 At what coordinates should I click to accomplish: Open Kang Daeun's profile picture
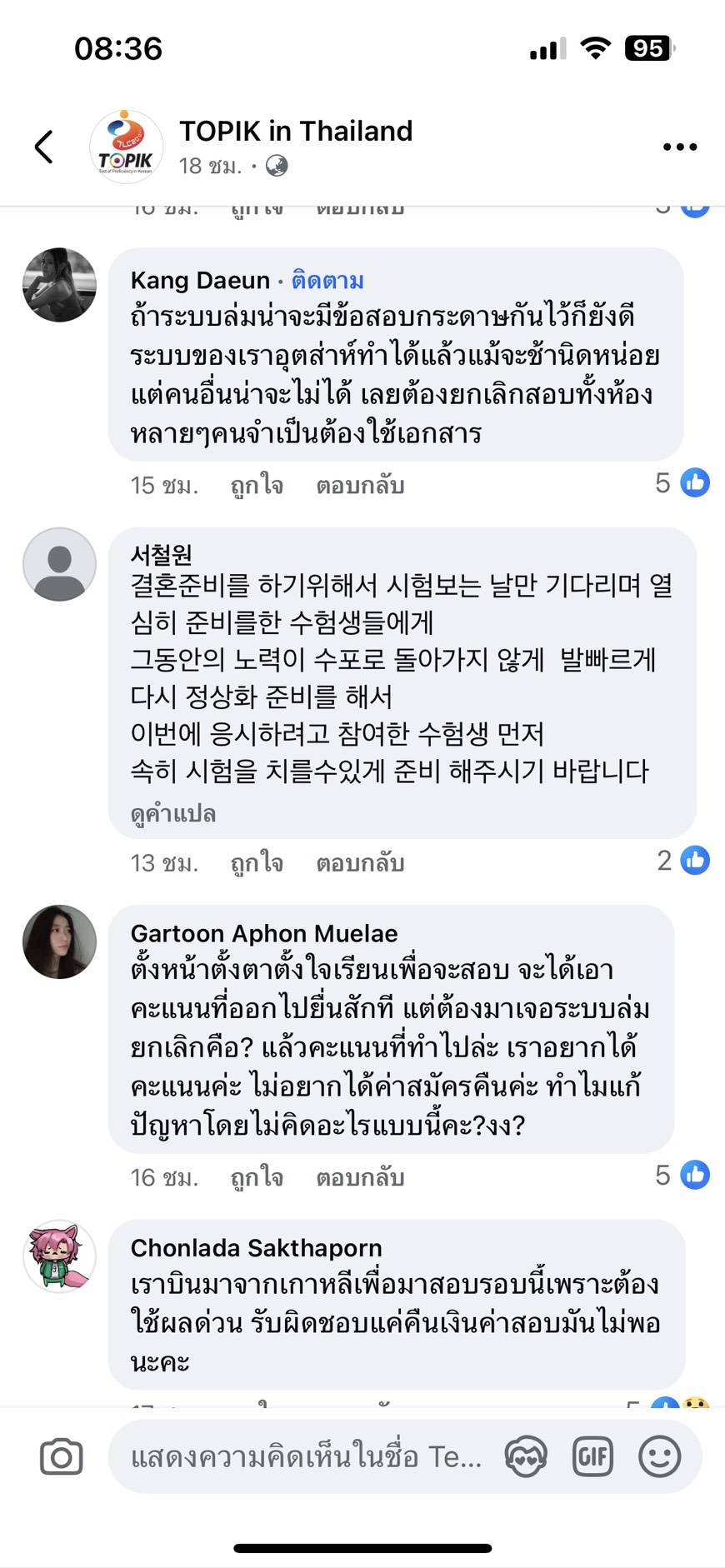pos(59,285)
